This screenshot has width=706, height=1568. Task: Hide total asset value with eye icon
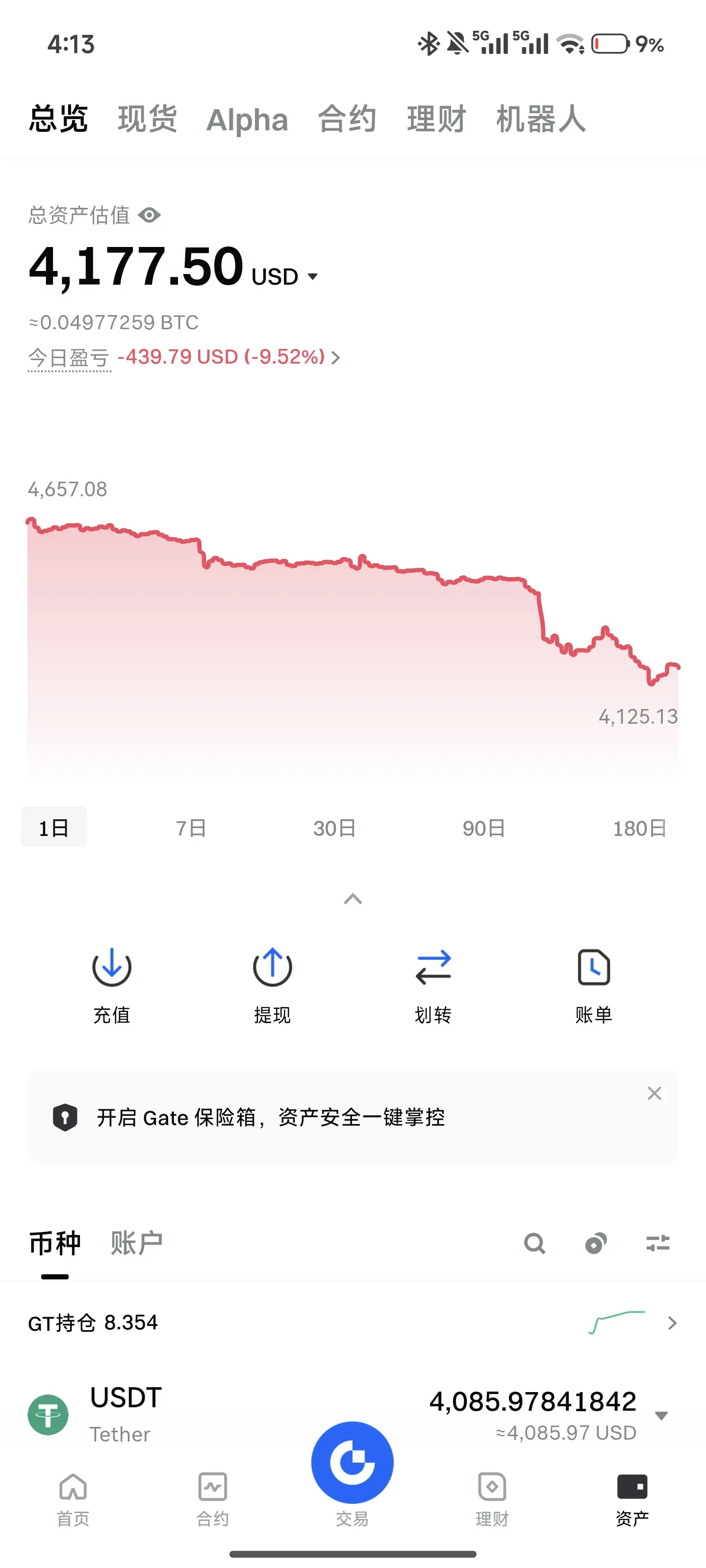coord(149,215)
